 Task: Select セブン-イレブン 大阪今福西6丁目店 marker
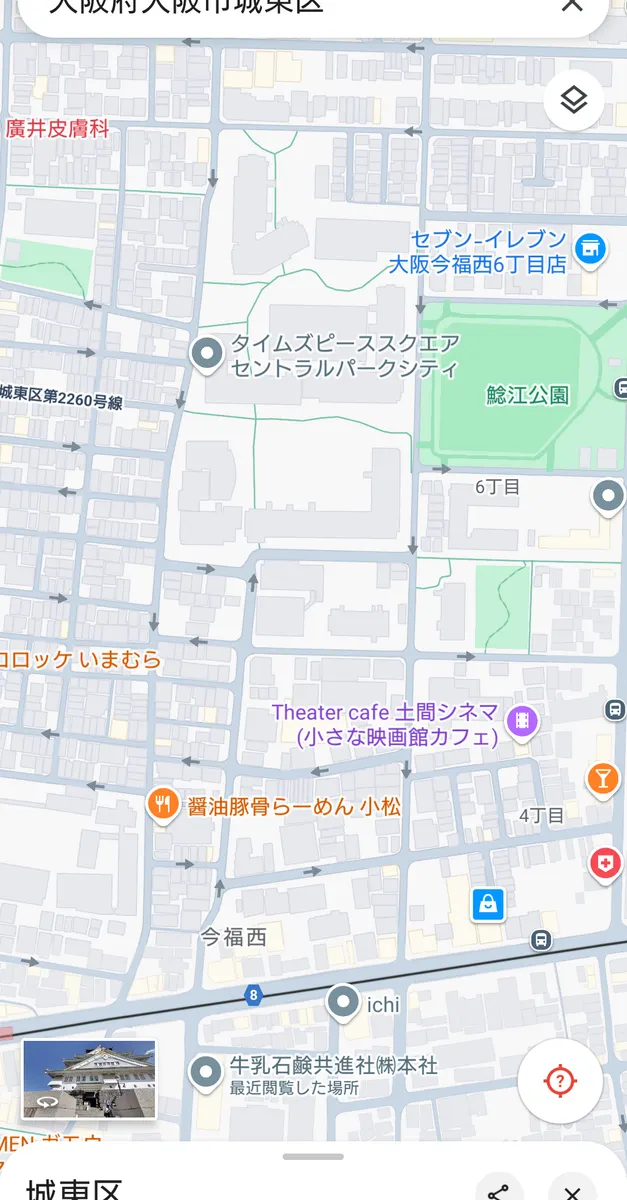[590, 247]
